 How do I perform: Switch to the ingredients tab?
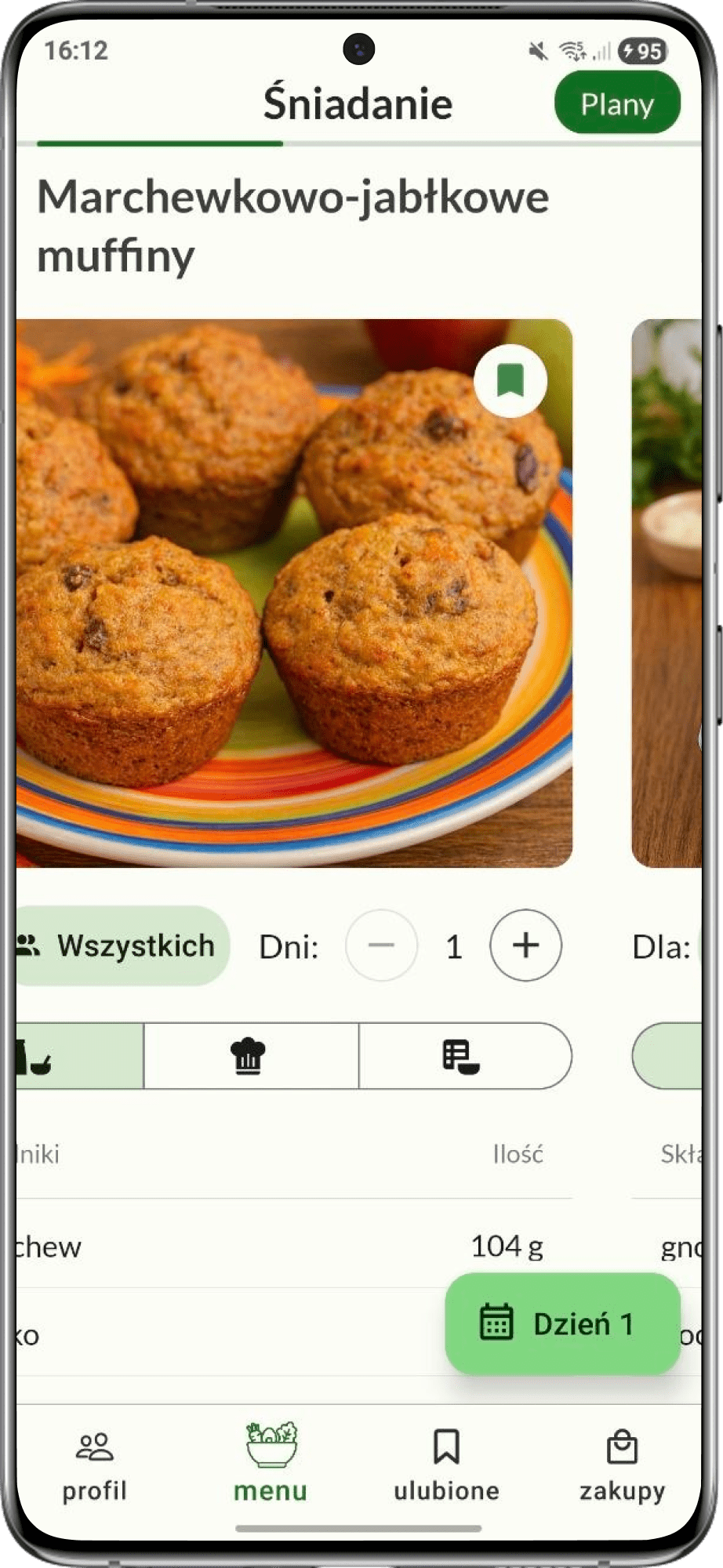pos(78,1056)
